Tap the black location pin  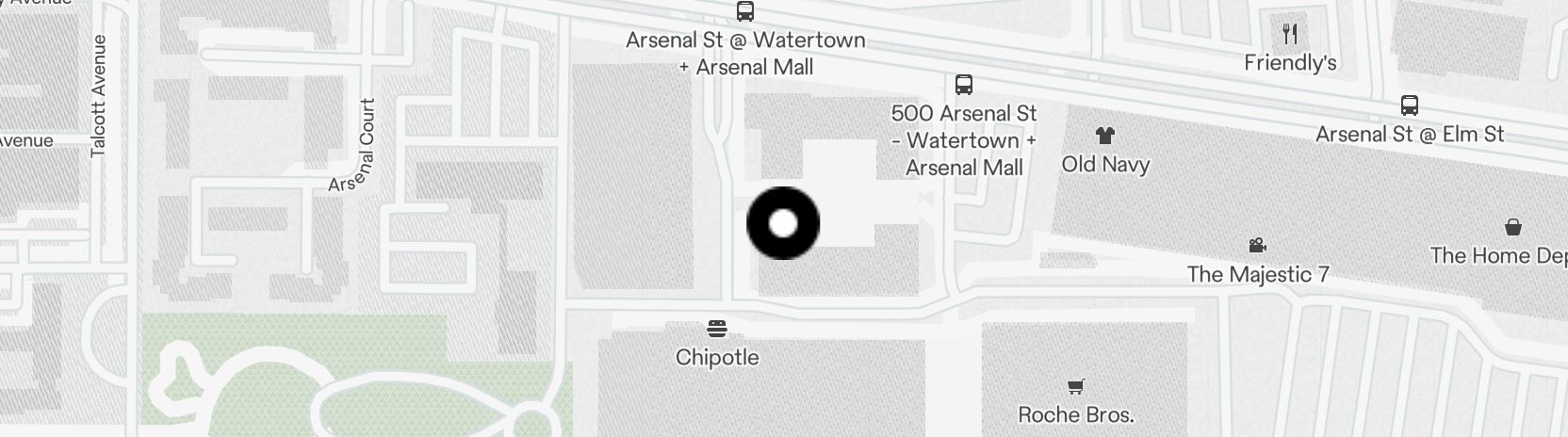pos(783,223)
